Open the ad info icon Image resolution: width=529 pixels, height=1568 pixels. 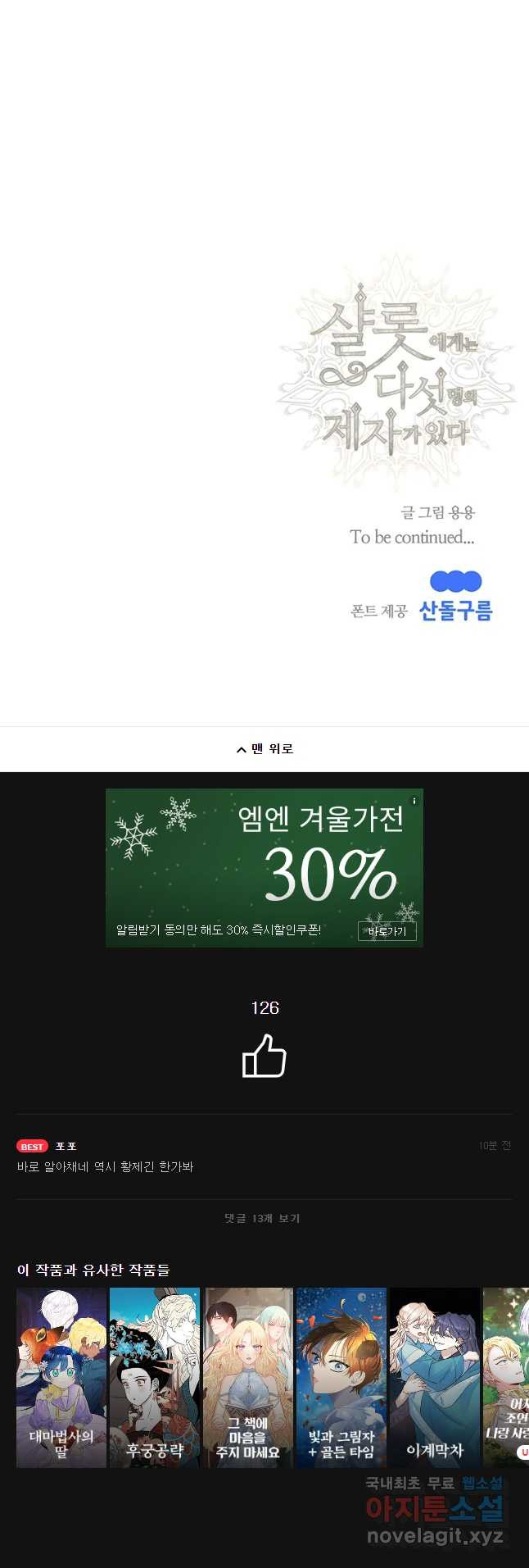414,801
